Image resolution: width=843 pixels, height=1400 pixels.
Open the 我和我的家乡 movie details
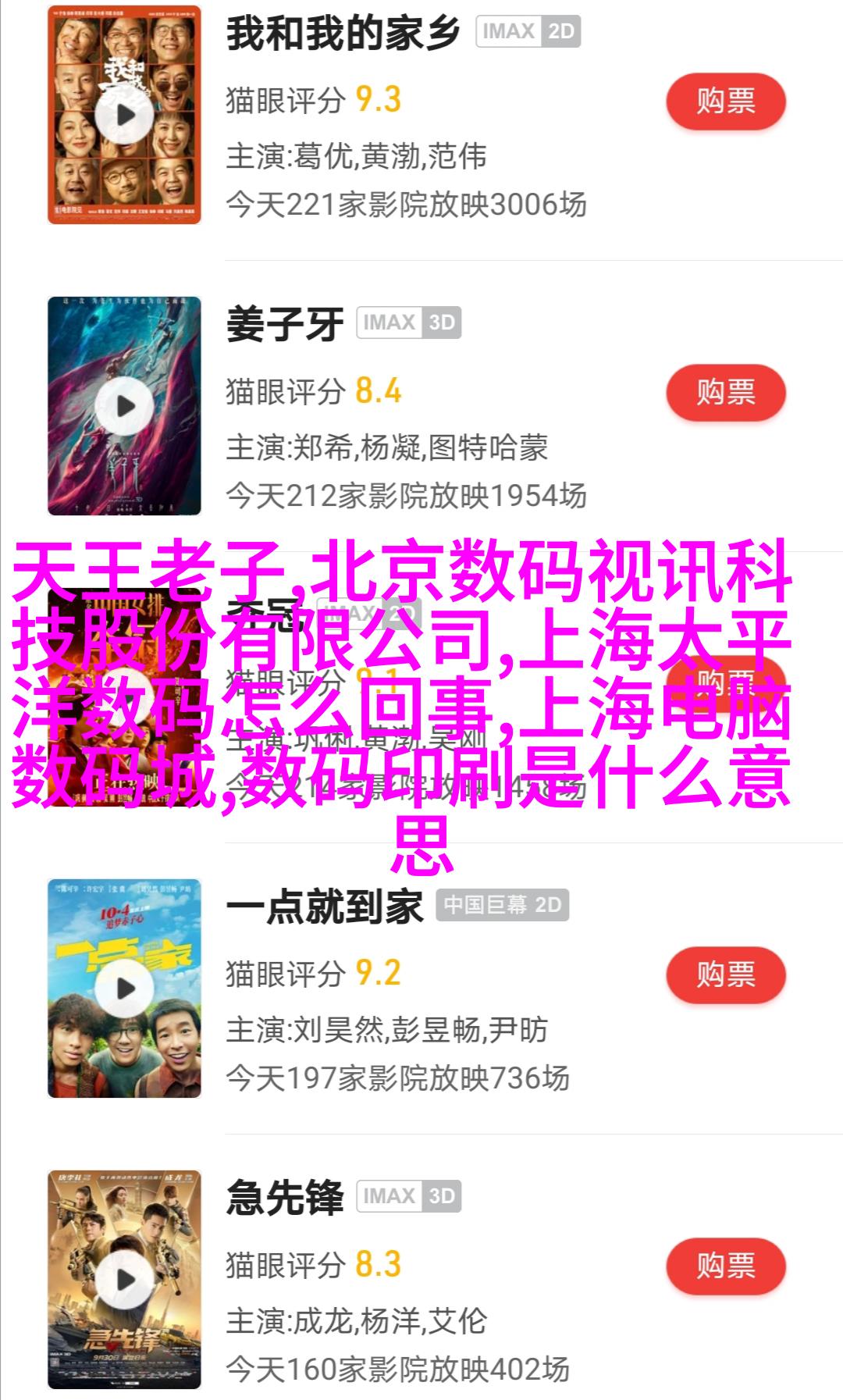(342, 35)
